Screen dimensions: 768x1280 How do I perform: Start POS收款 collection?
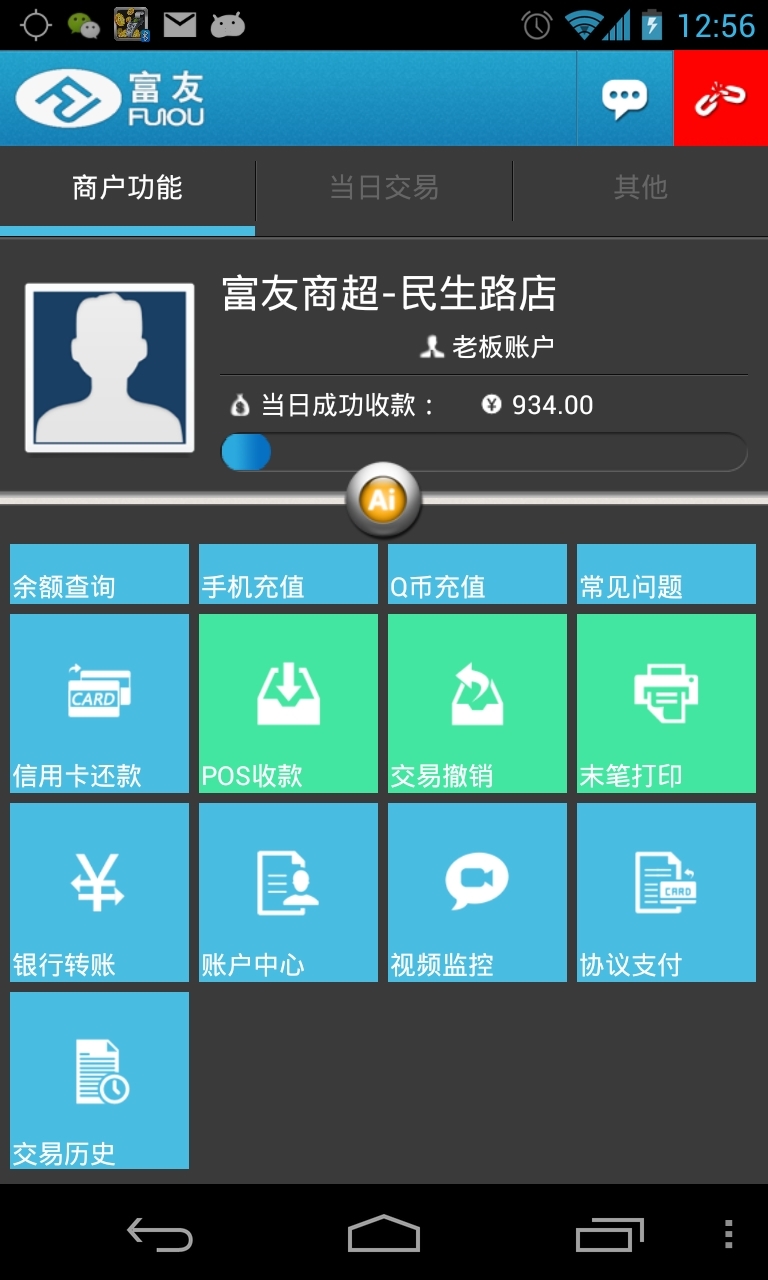[288, 703]
